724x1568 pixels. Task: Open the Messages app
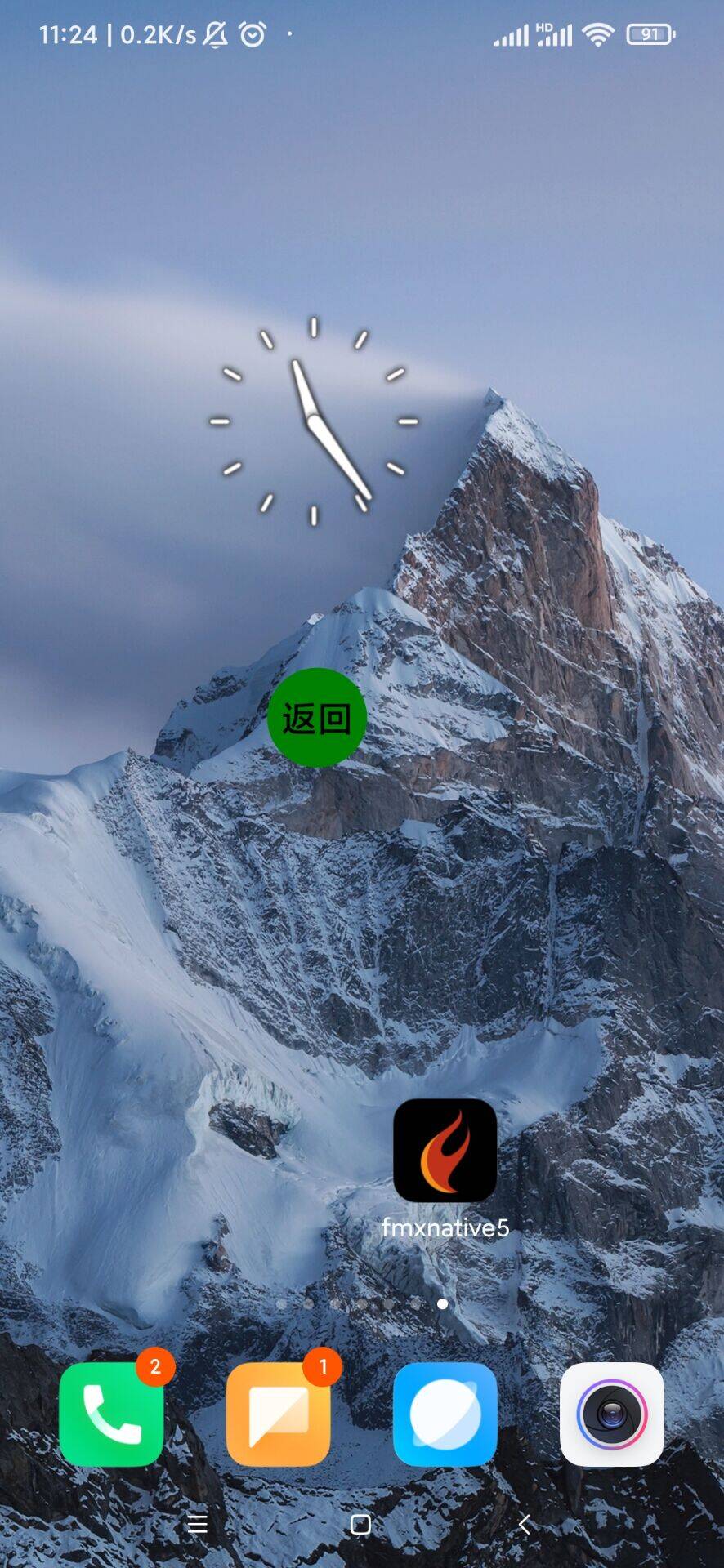[x=279, y=1414]
